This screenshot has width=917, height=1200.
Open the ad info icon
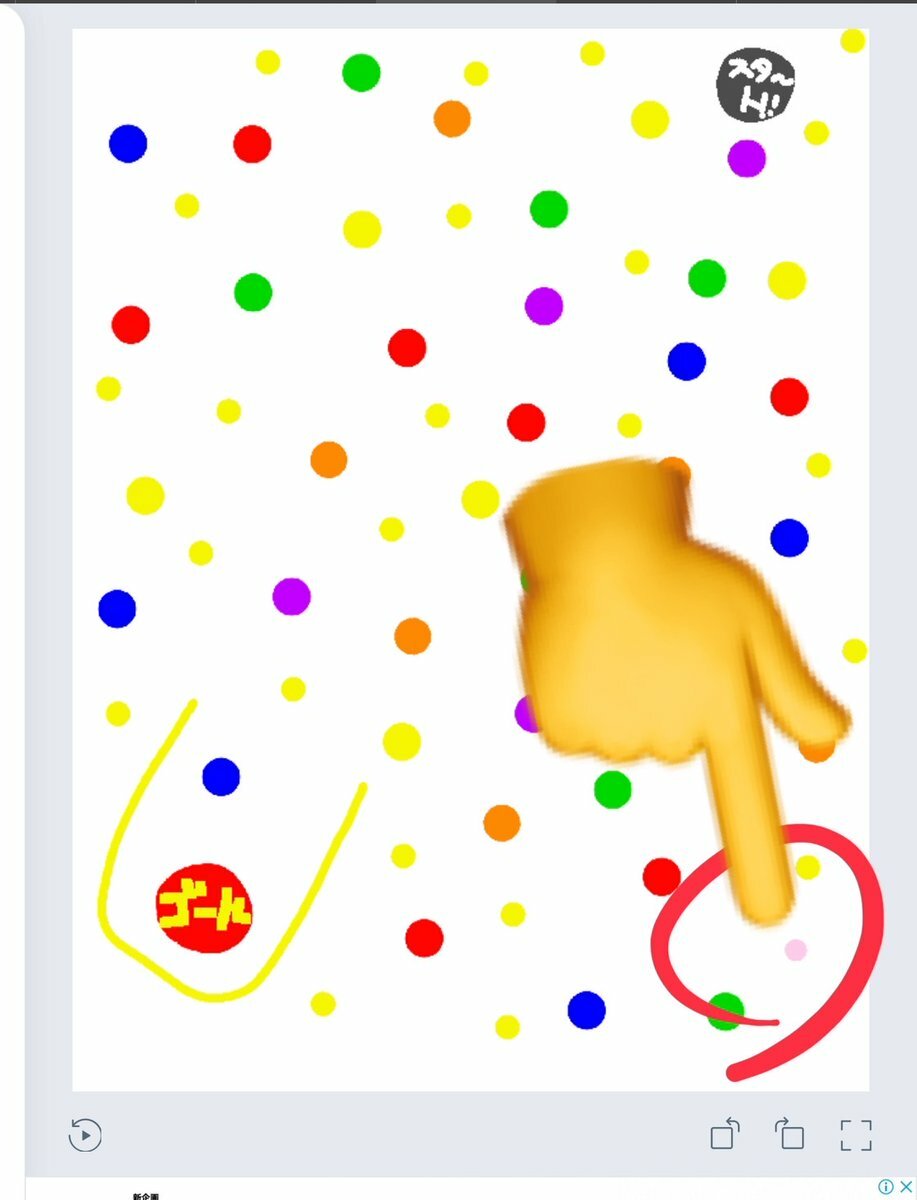[885, 1187]
